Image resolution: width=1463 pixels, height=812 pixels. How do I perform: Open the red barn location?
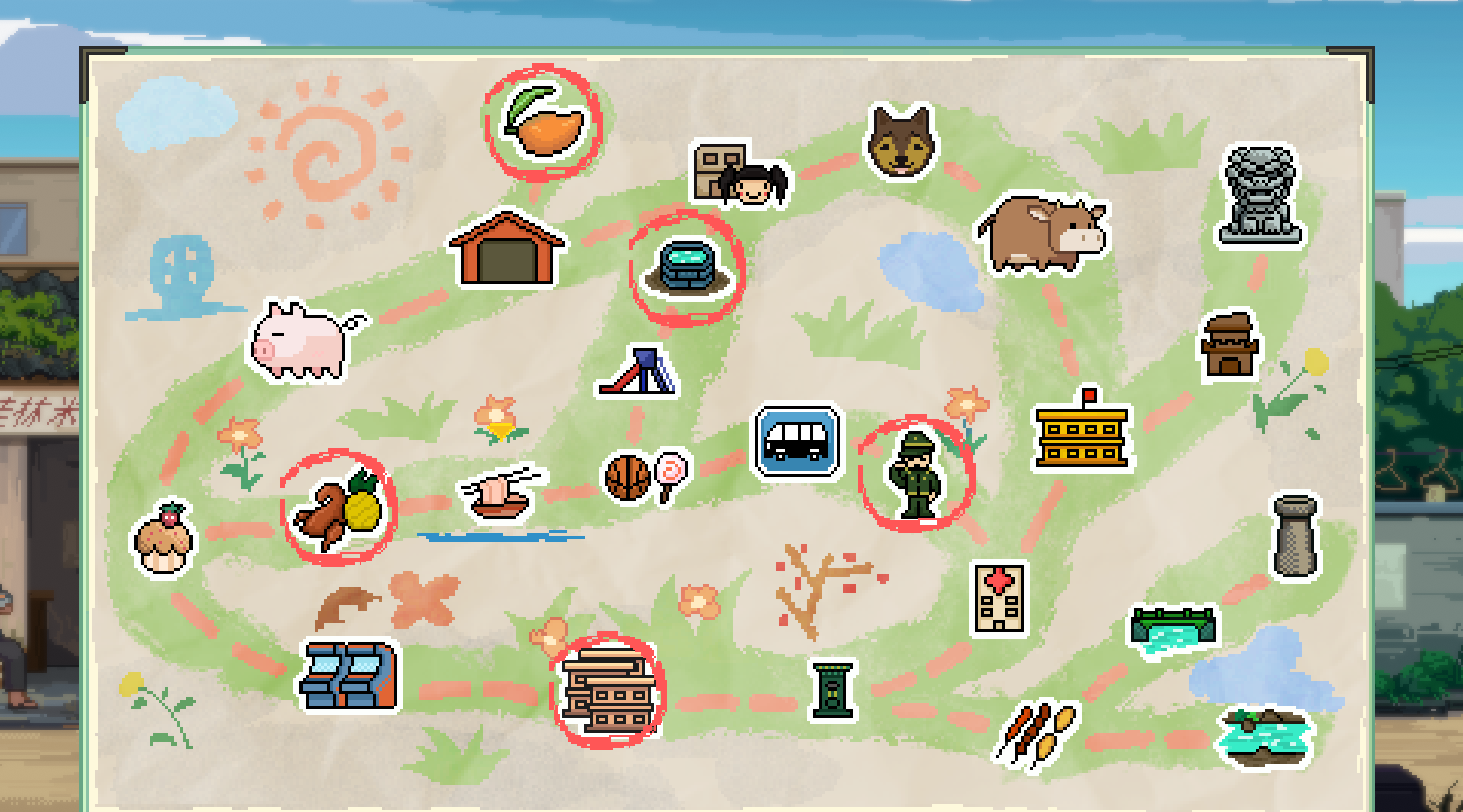(507, 251)
